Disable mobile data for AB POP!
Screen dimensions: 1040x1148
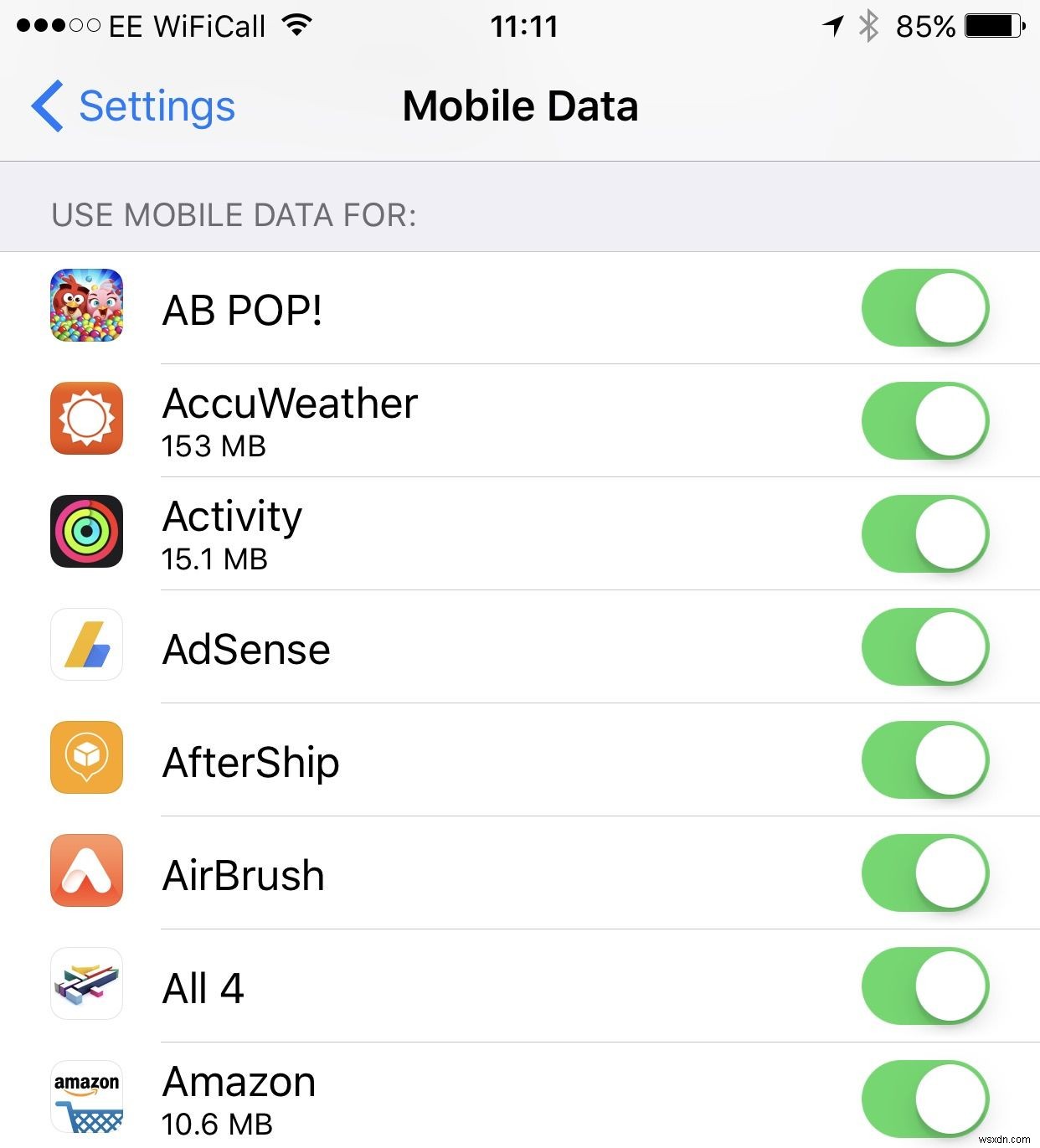coord(924,308)
